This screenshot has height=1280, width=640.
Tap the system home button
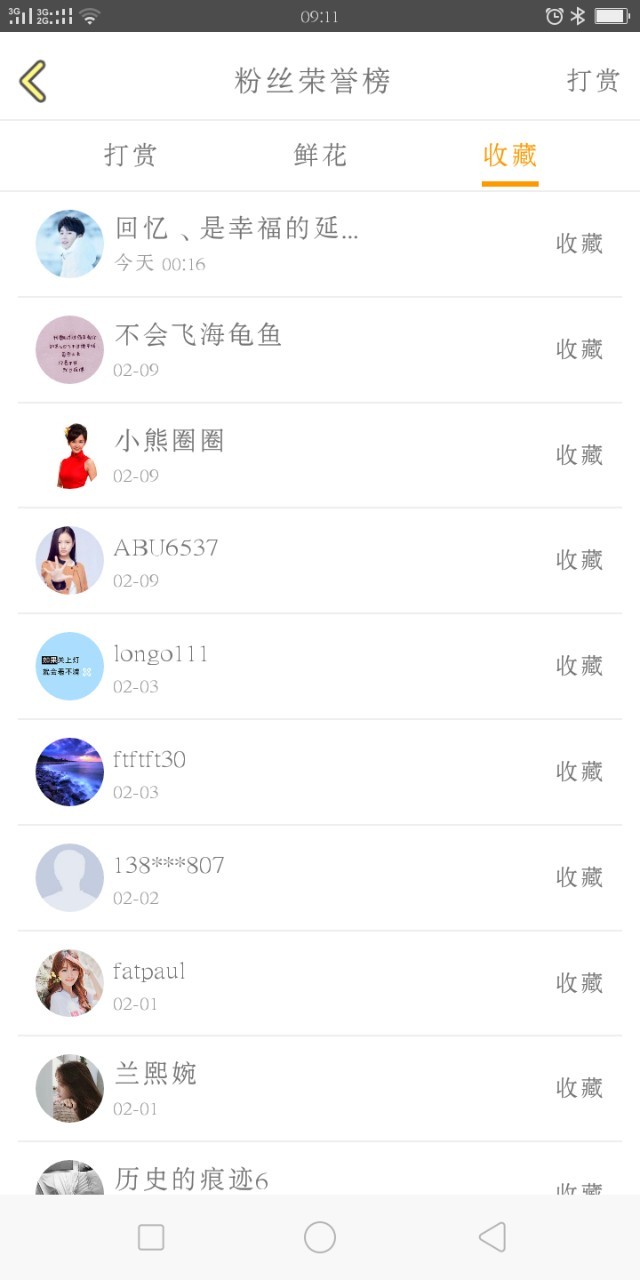click(x=320, y=1237)
